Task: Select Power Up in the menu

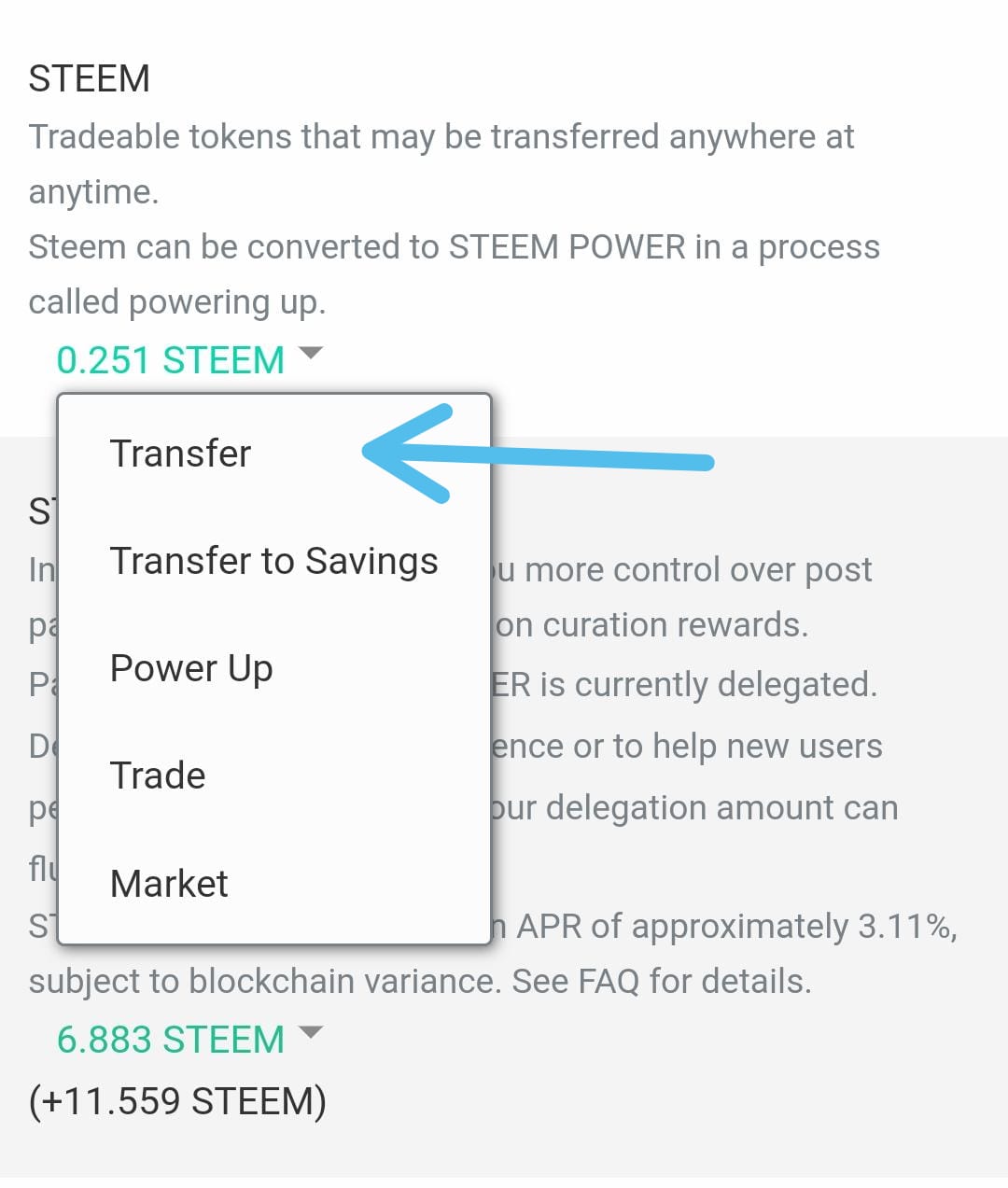Action: click(x=191, y=668)
